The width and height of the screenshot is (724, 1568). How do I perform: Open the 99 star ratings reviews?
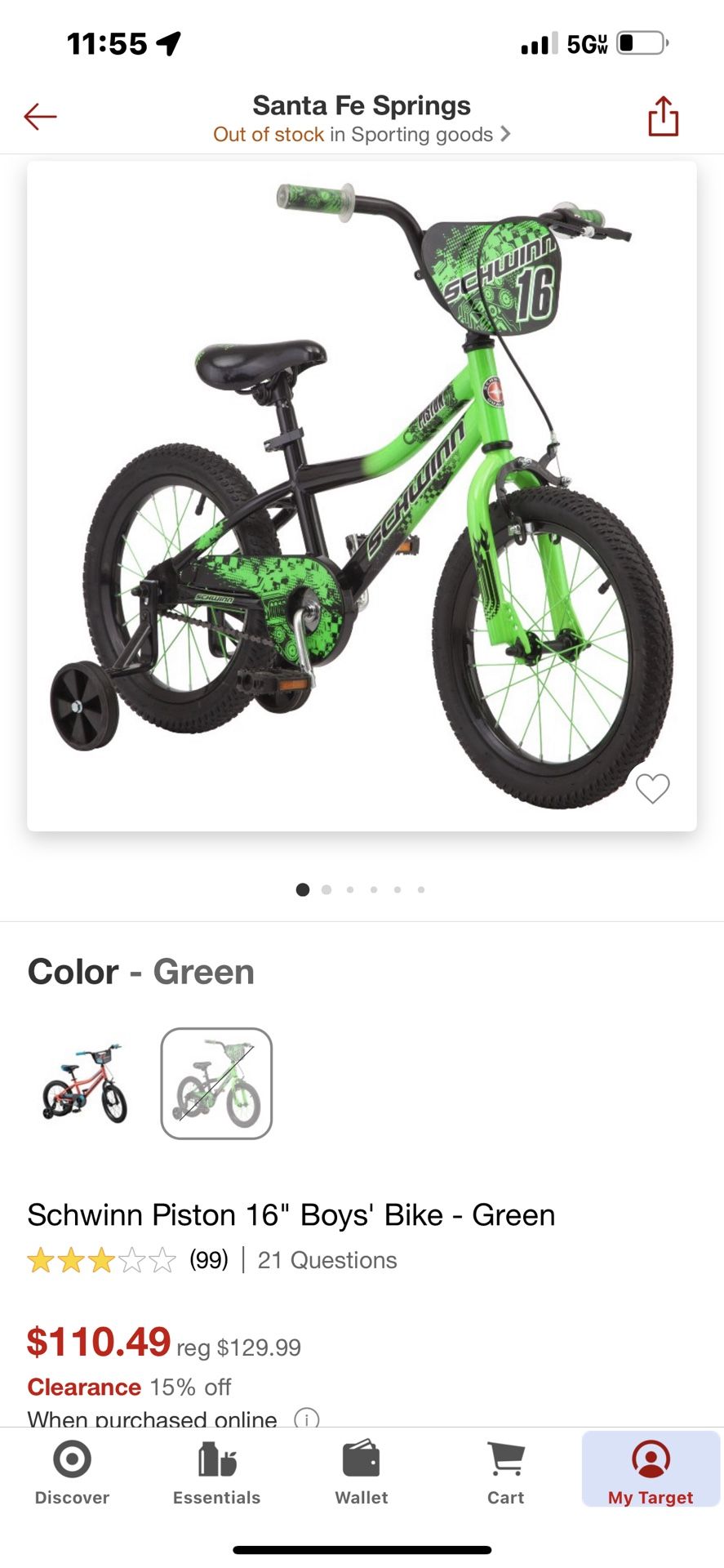(128, 1260)
